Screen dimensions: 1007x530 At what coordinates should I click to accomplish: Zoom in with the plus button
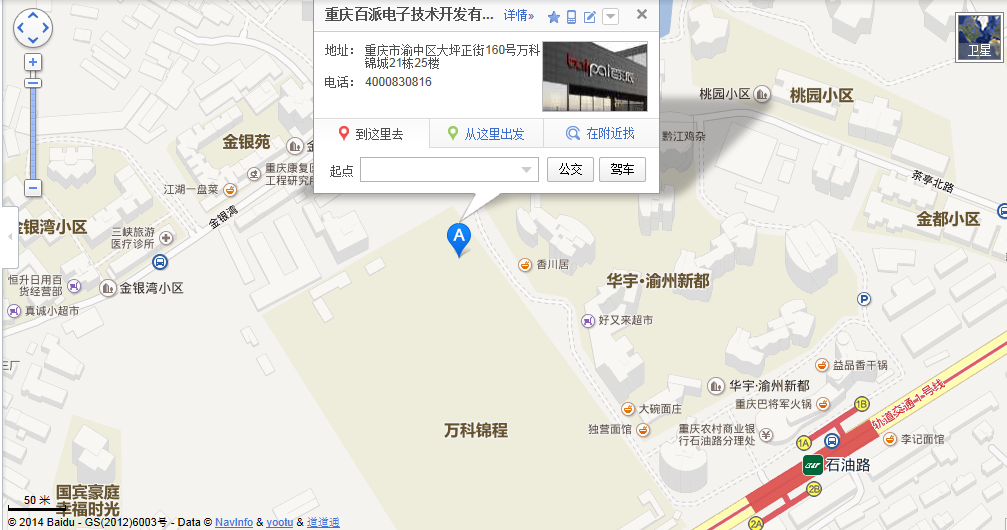(x=33, y=62)
